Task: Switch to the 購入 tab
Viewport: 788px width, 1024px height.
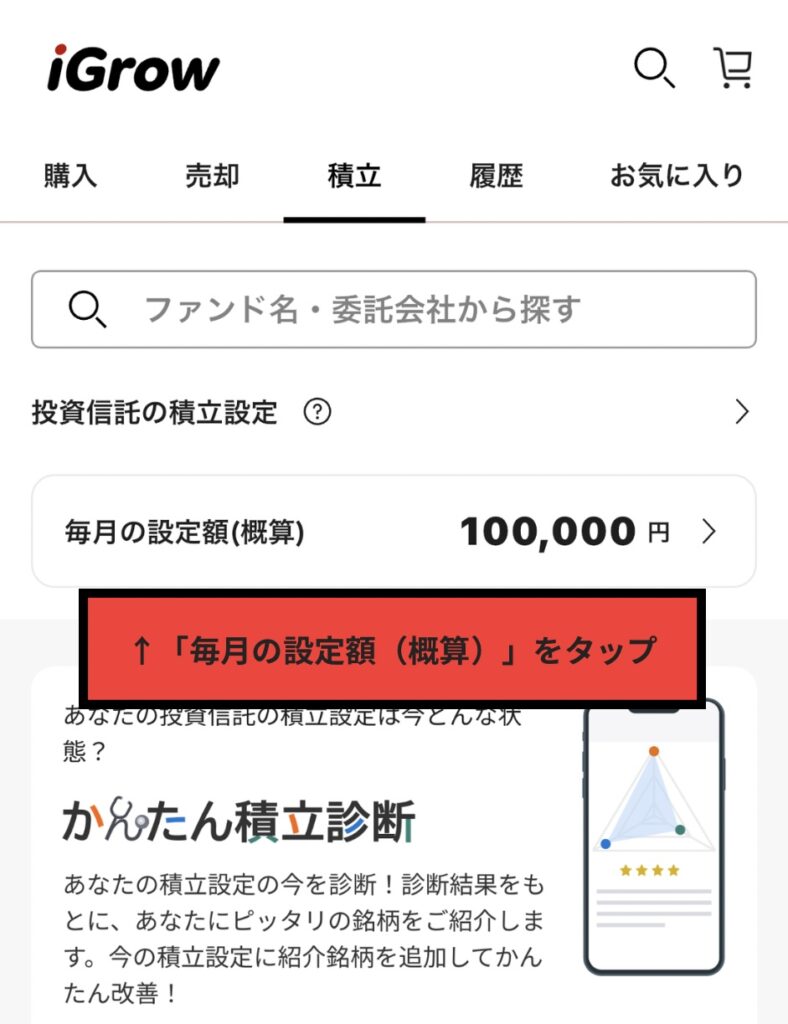Action: 70,176
